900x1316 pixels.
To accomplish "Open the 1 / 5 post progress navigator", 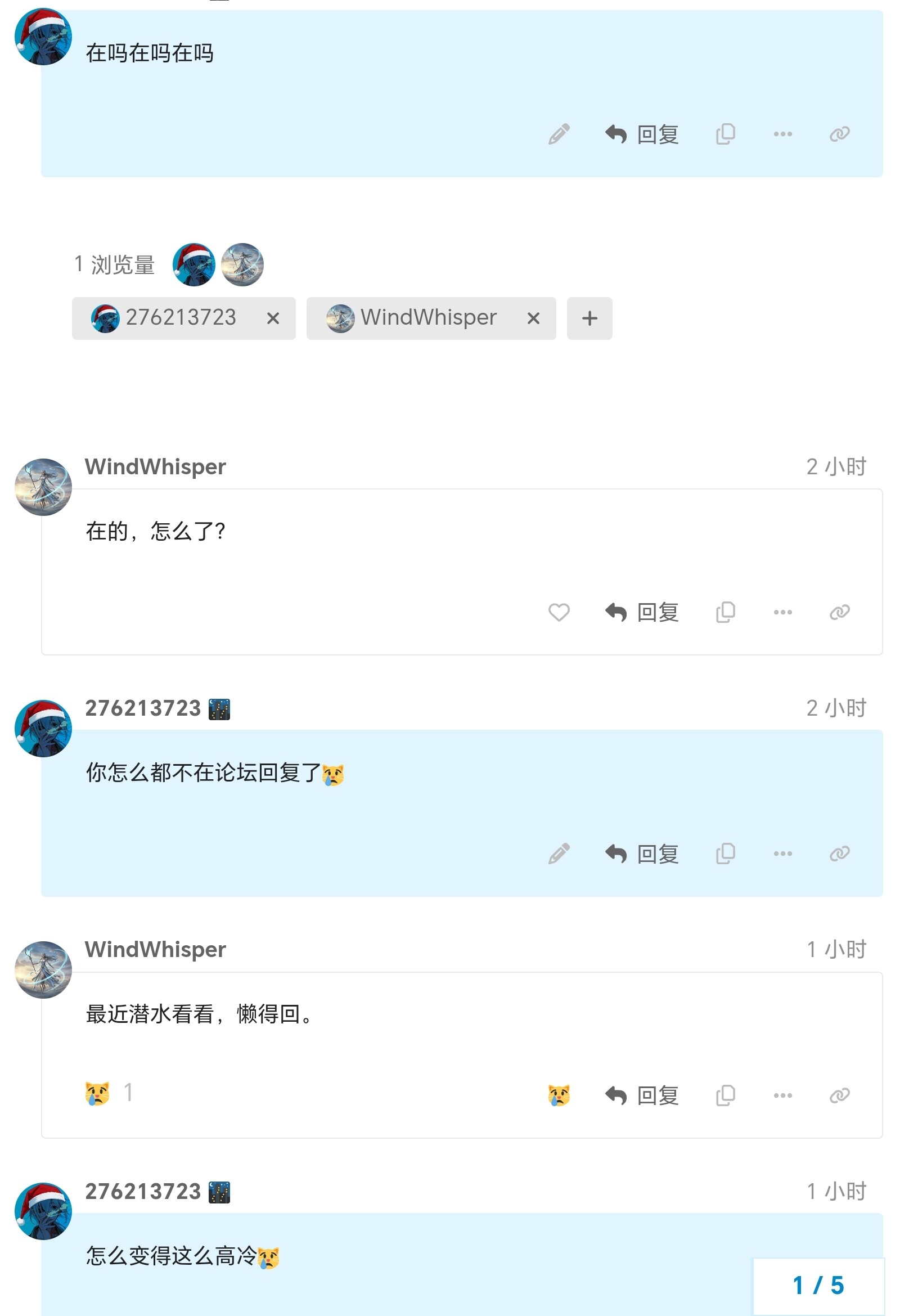I will pyautogui.click(x=818, y=1286).
